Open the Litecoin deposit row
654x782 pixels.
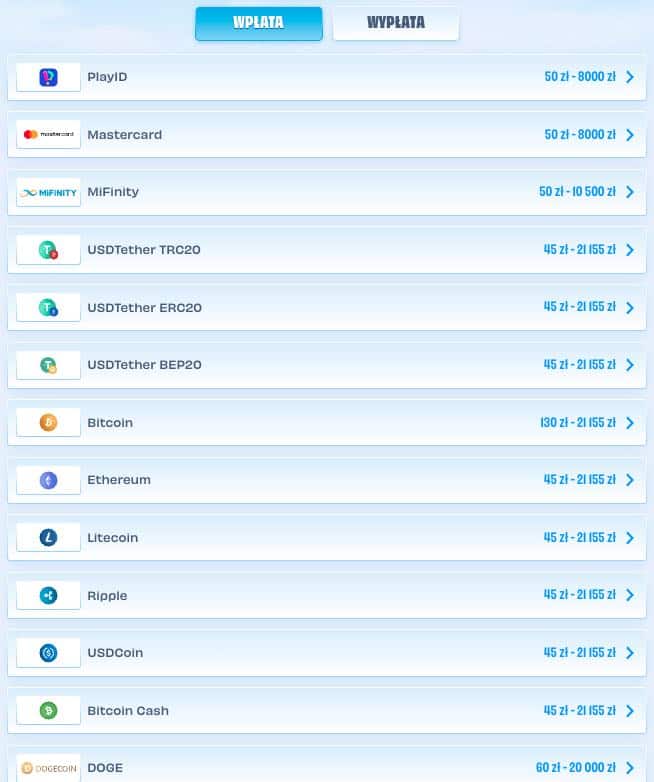[326, 538]
